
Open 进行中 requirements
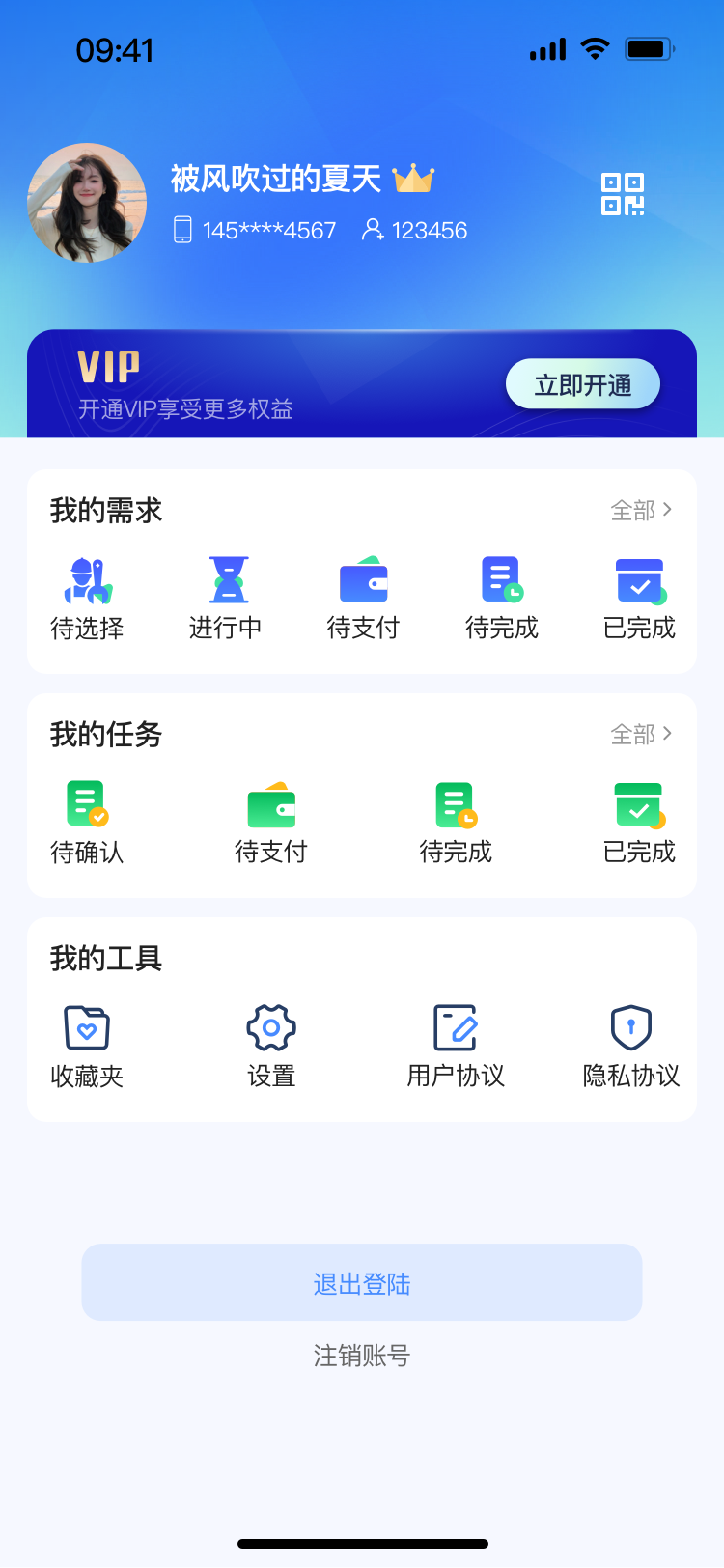coord(226,599)
